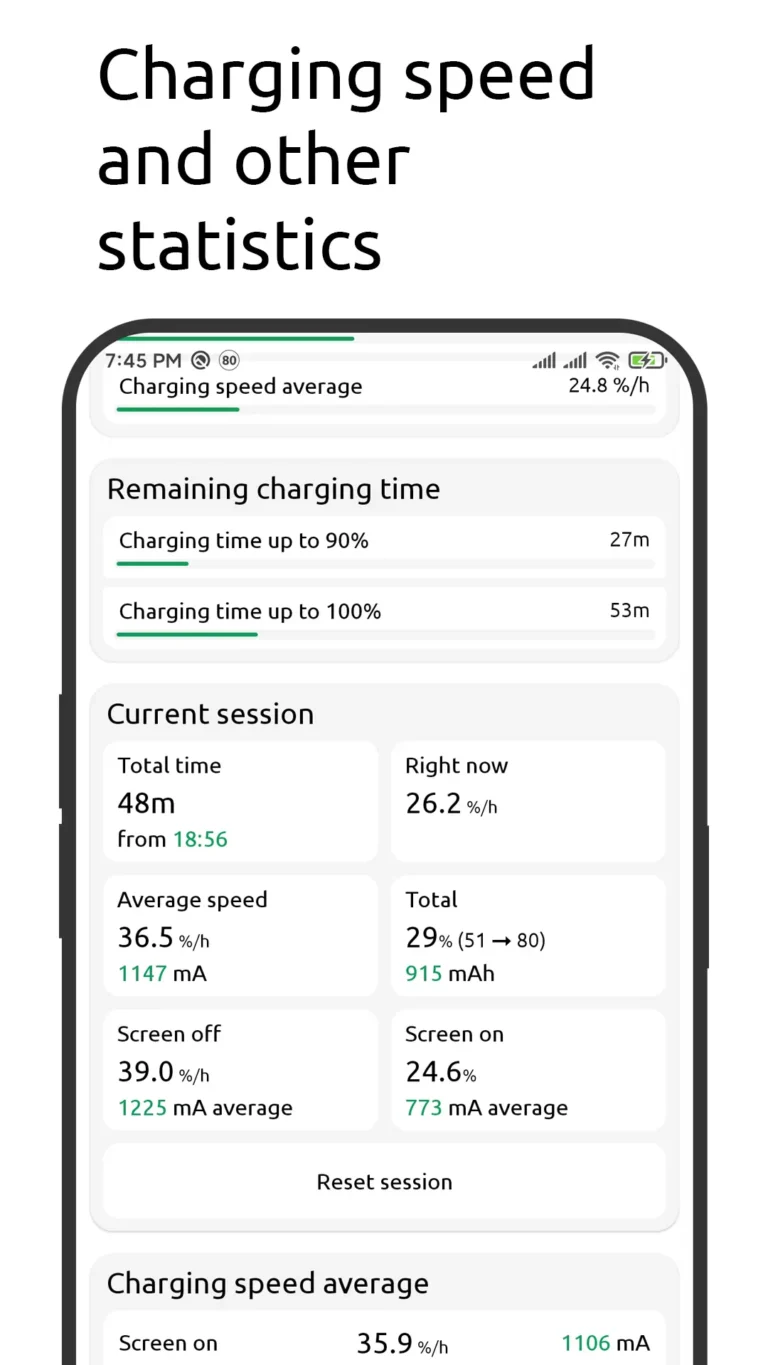Tap the second cellular signal icon

574,360
